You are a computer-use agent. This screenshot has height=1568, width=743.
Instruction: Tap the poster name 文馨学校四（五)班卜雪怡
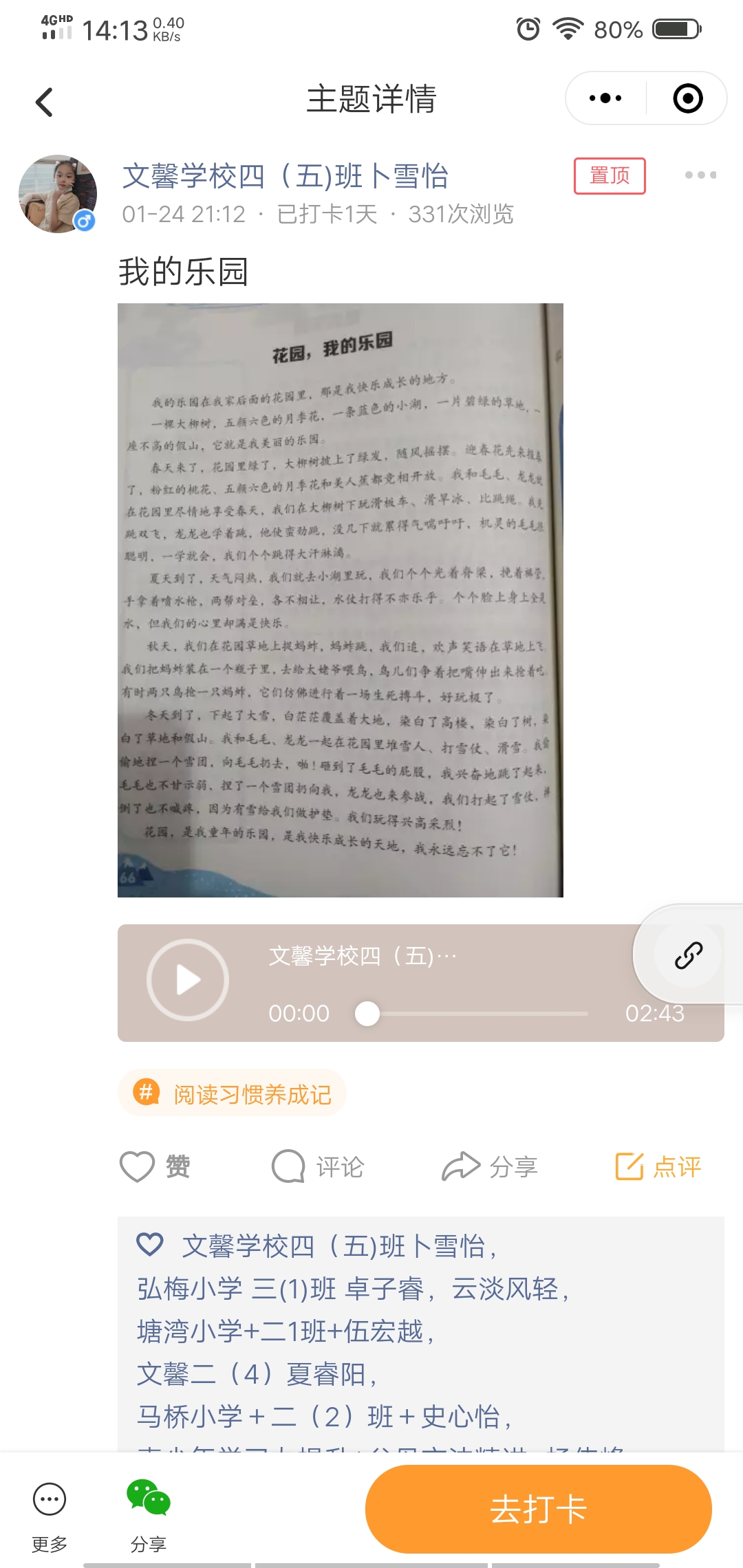[x=286, y=176]
